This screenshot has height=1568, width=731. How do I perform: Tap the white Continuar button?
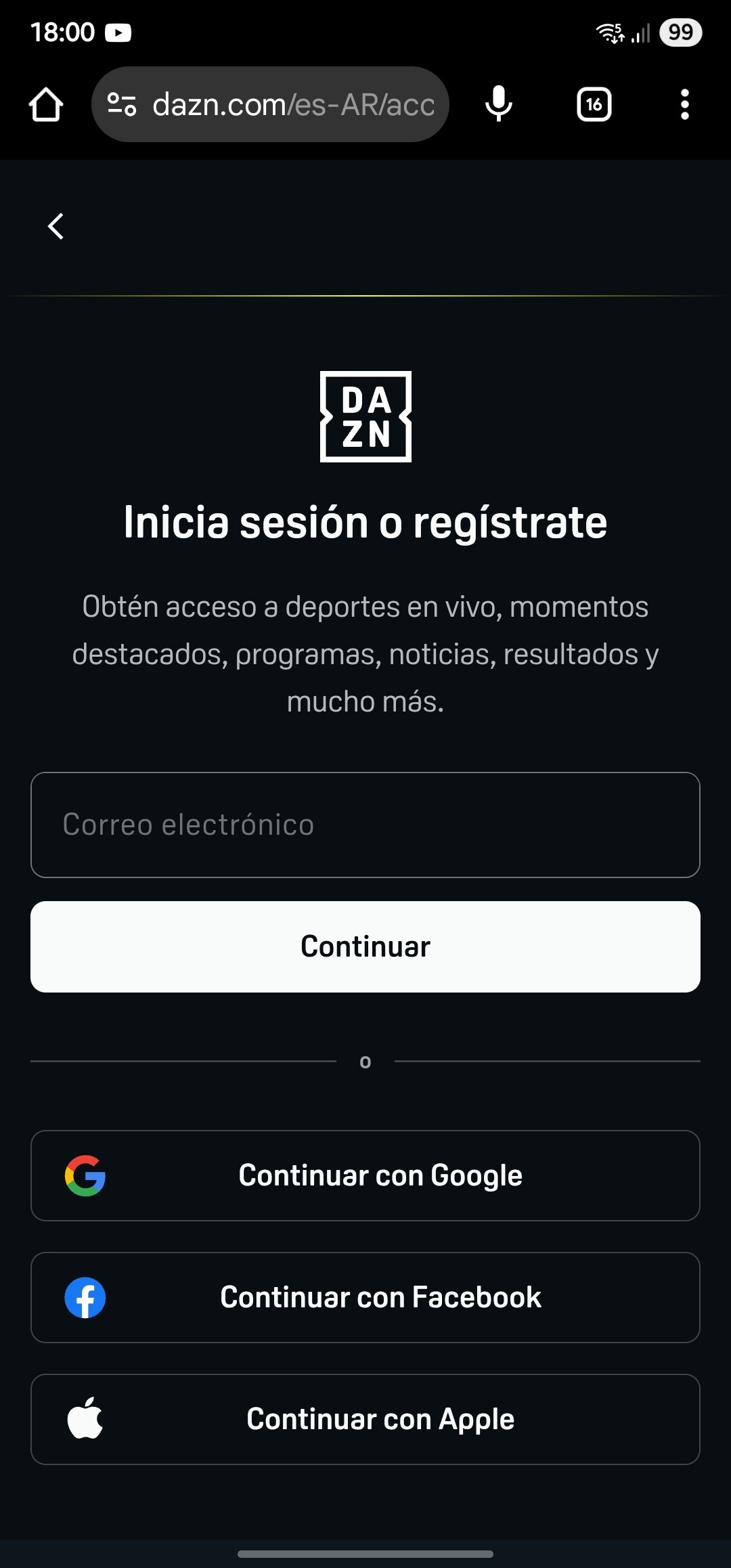[365, 946]
